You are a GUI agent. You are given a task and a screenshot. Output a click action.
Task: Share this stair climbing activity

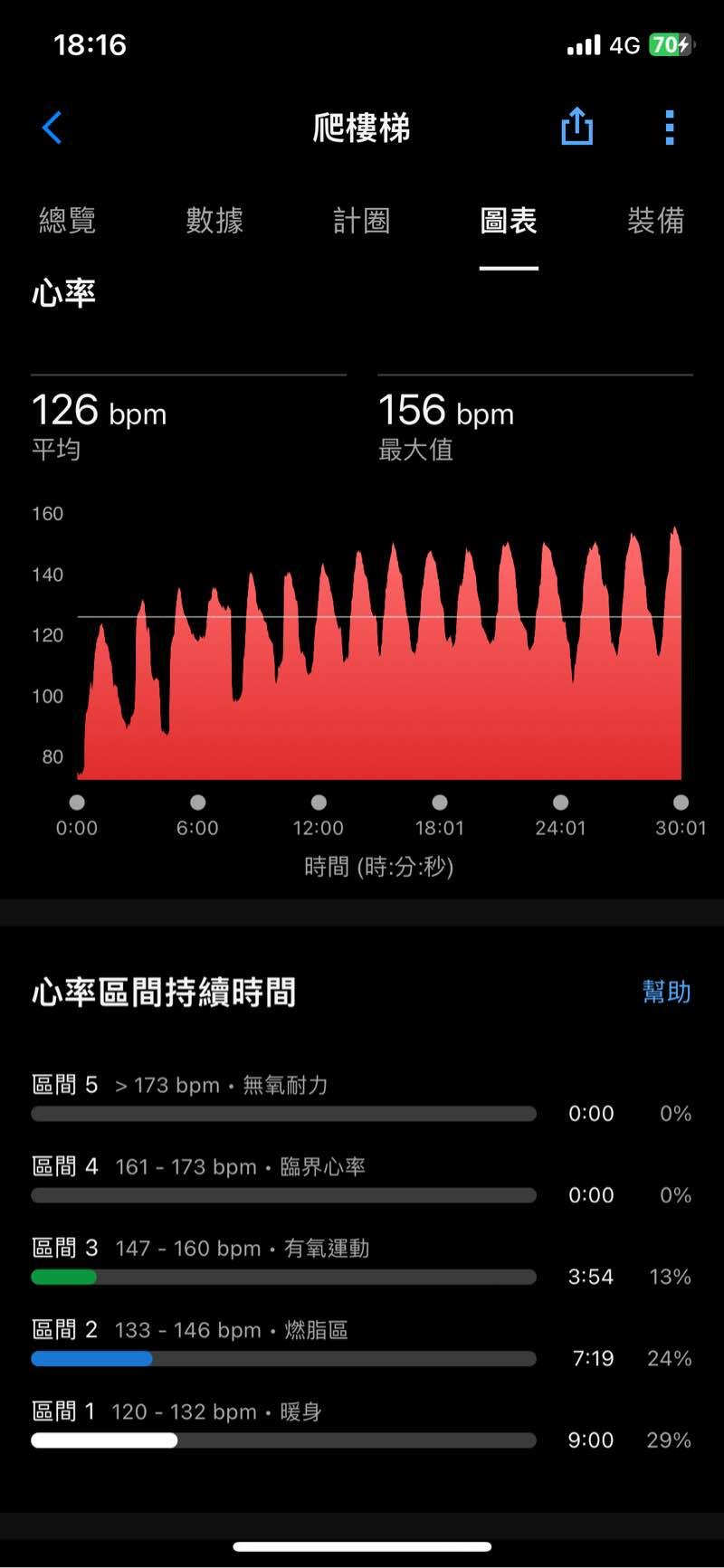point(576,127)
